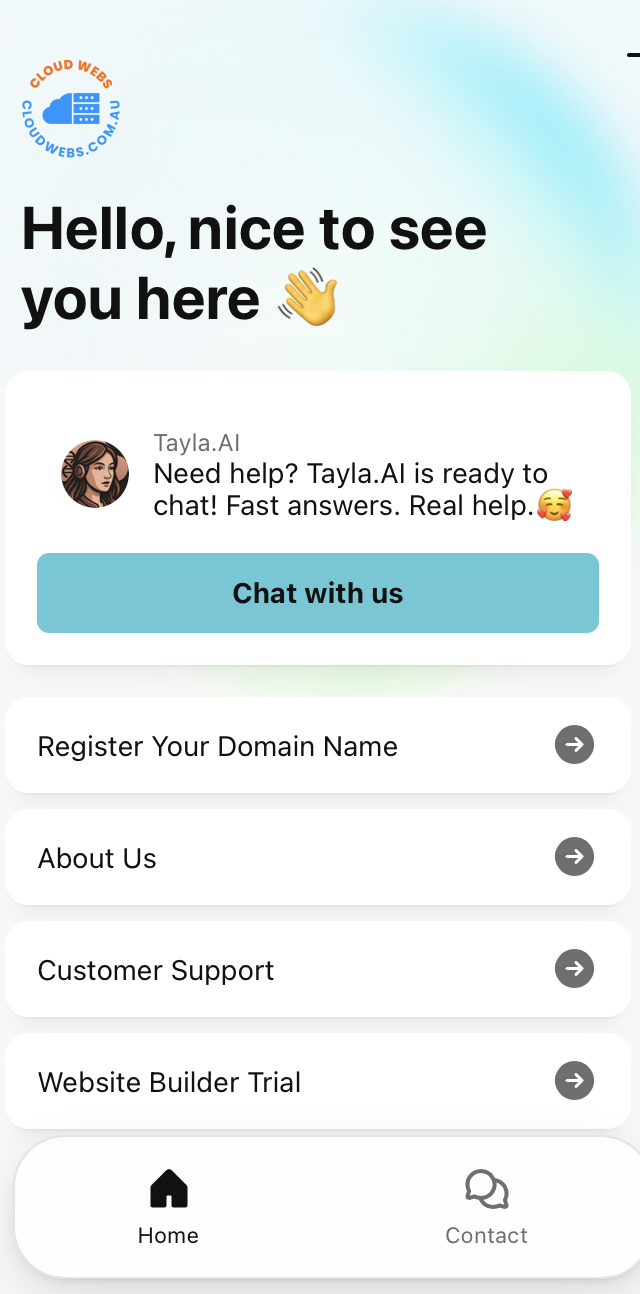This screenshot has height=1294, width=640.
Task: Tap the Chat with us button
Action: tap(318, 593)
